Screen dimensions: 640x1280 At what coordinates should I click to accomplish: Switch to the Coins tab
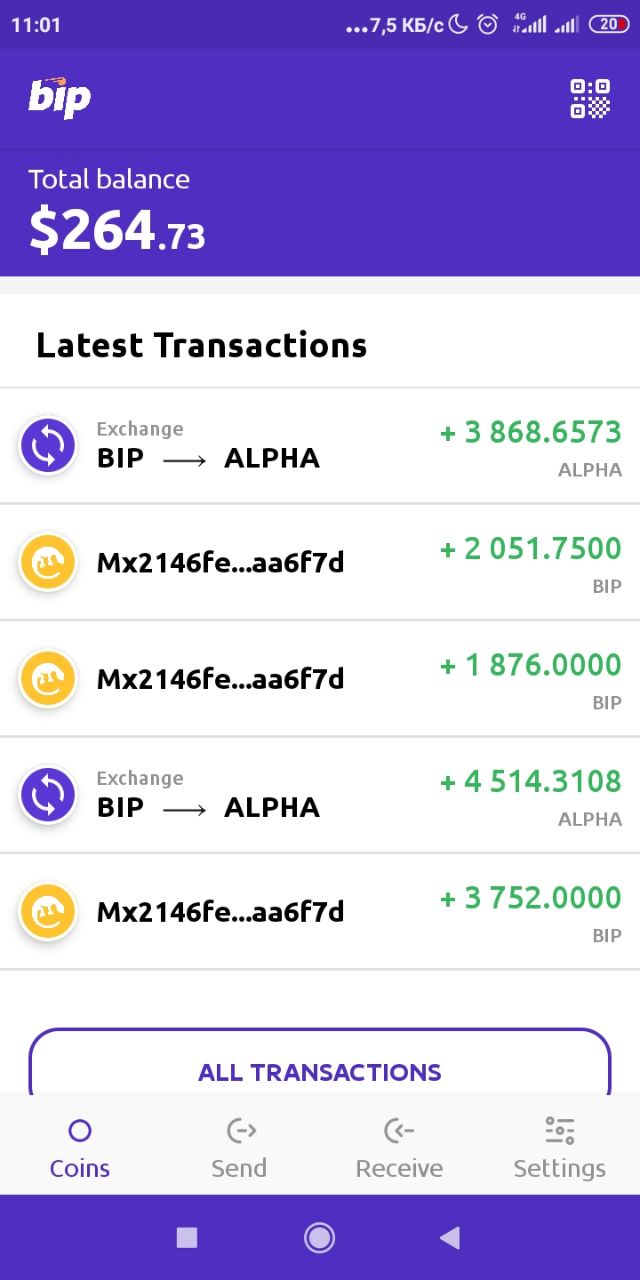coord(80,1148)
